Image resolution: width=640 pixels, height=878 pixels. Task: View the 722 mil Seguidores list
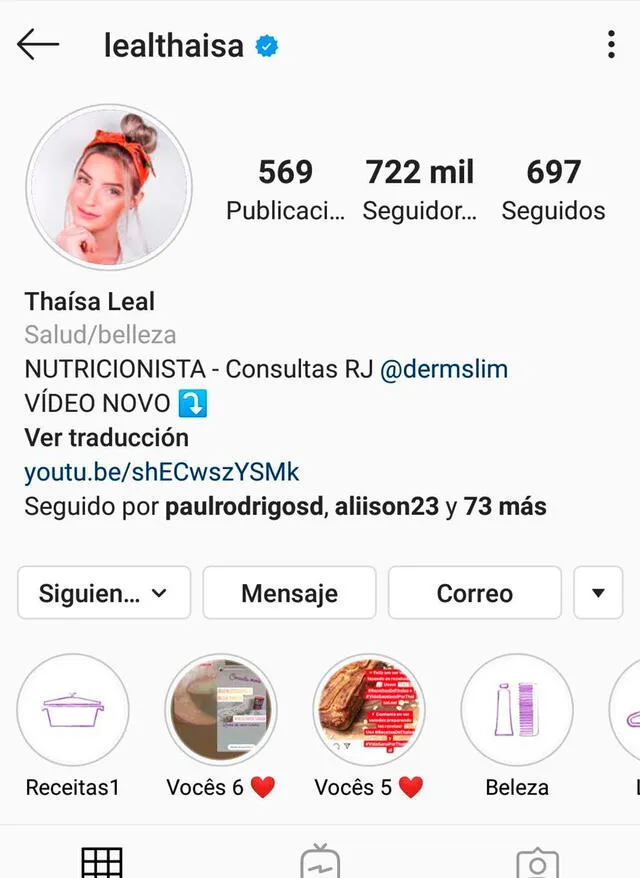420,190
